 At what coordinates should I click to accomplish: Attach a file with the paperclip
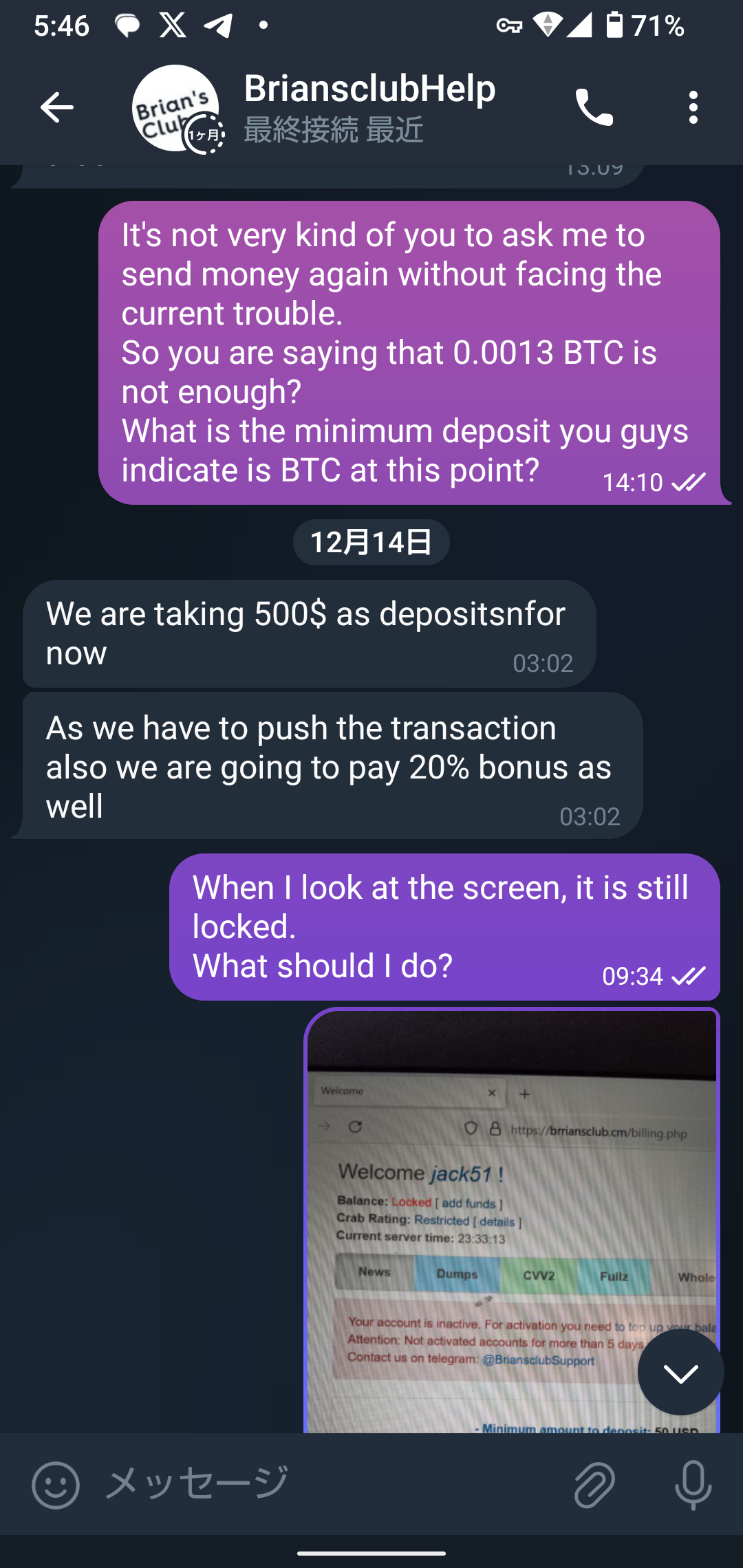(594, 1485)
